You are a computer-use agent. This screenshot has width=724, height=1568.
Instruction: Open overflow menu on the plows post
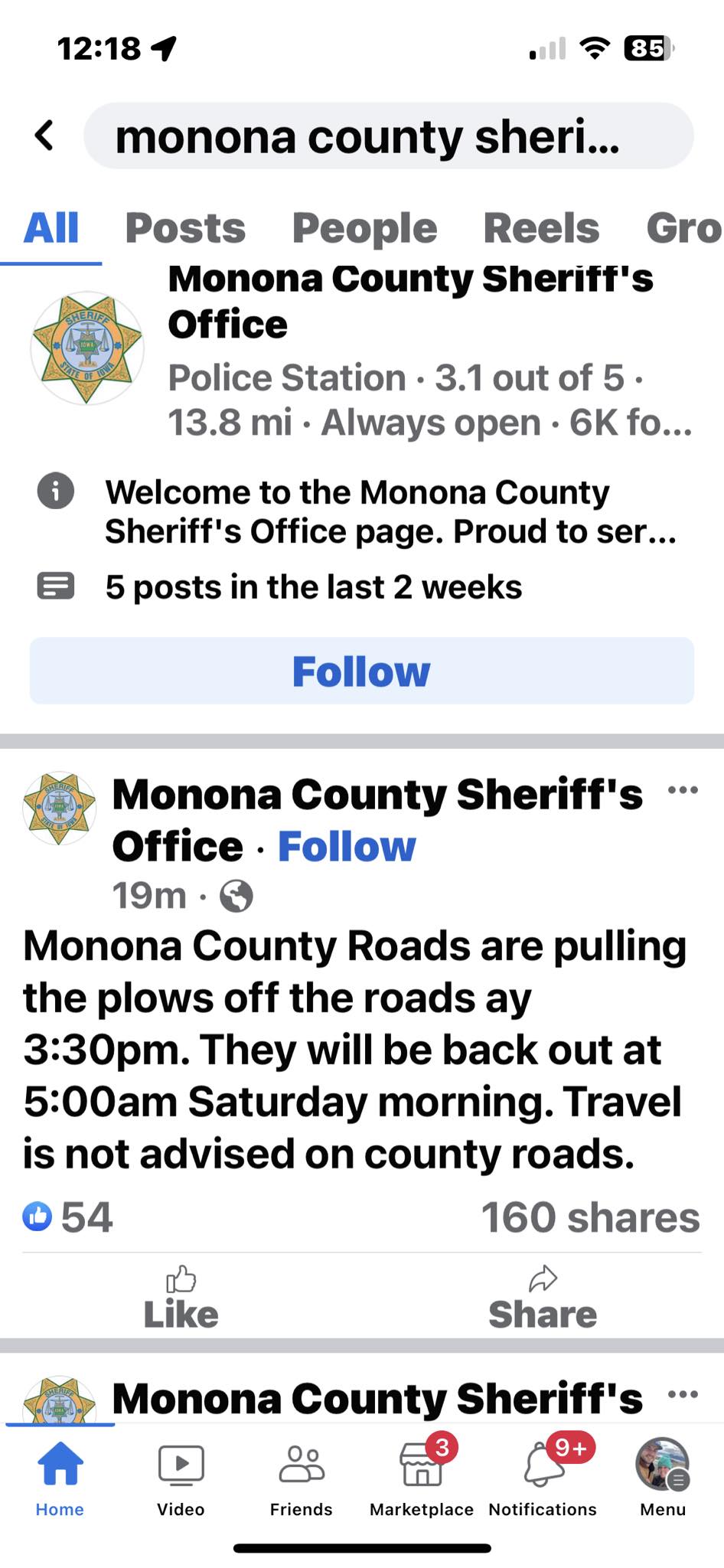682,790
